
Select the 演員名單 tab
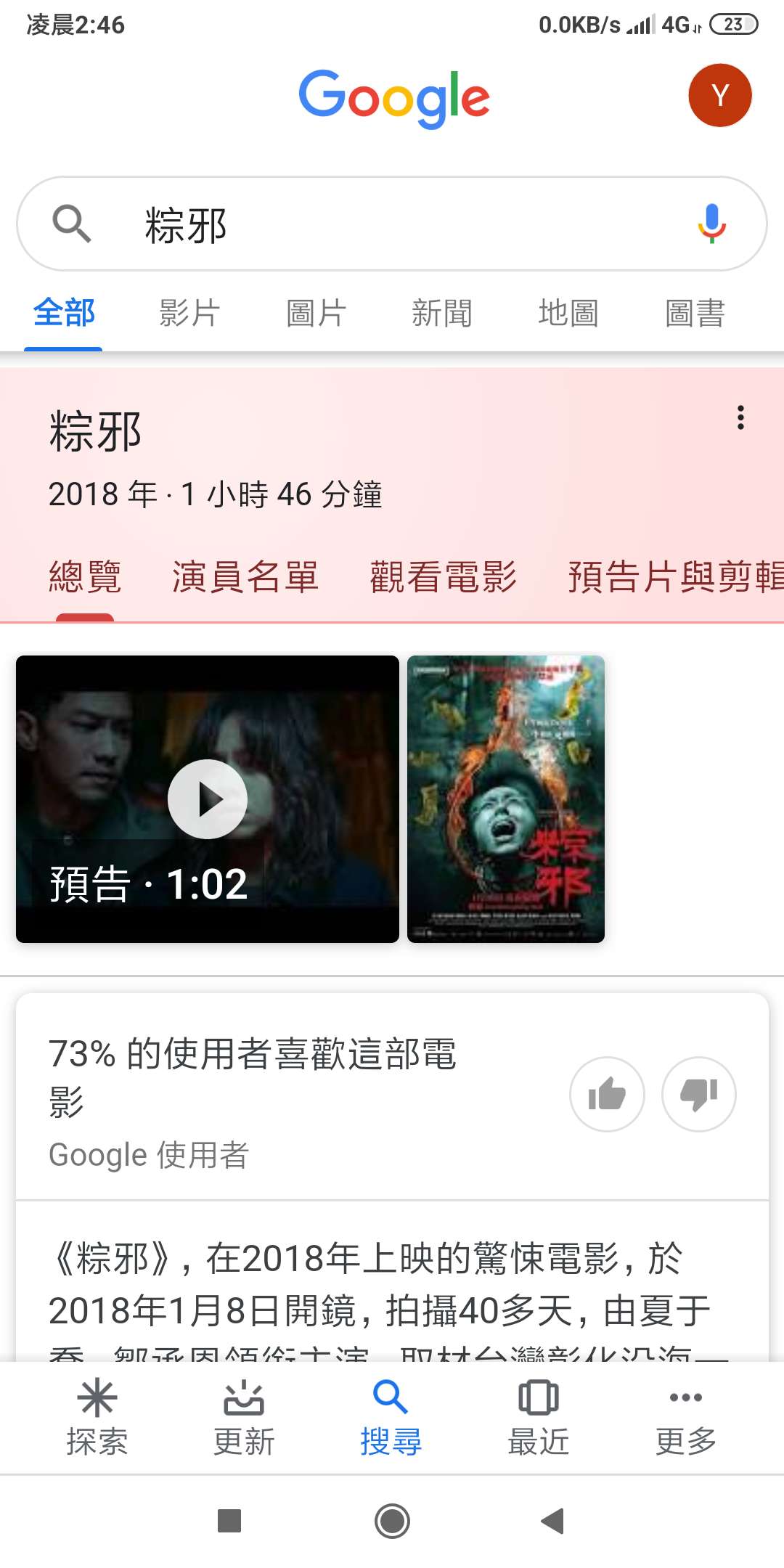[x=245, y=577]
